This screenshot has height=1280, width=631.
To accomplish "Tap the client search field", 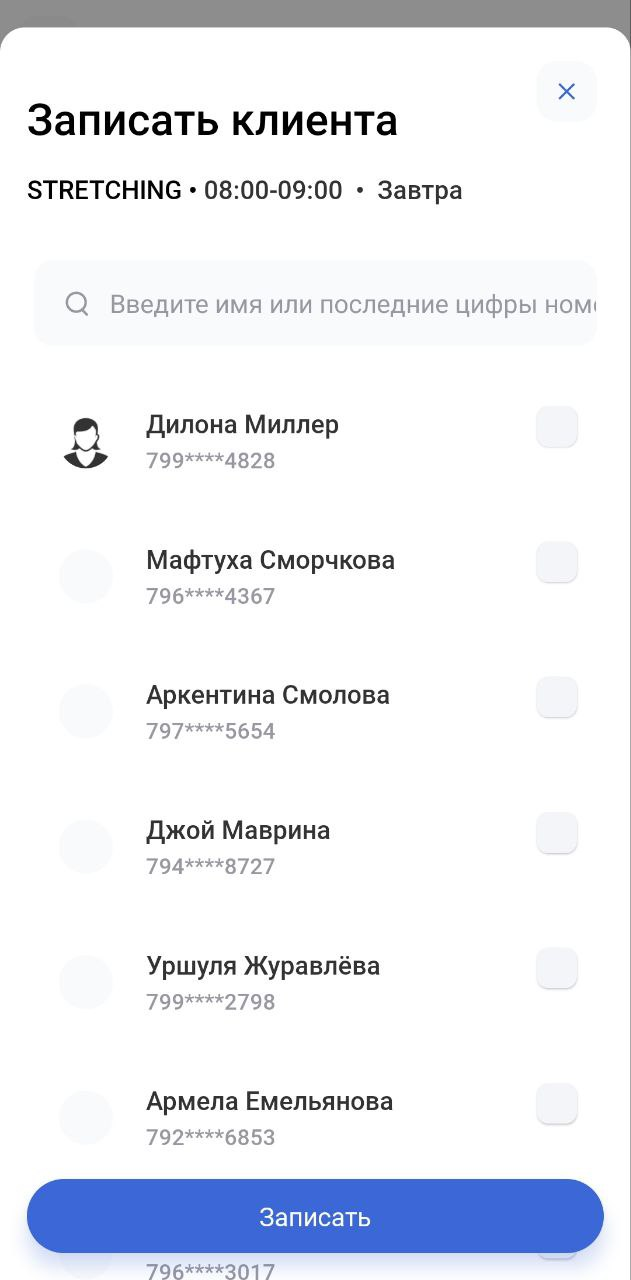I will (315, 303).
